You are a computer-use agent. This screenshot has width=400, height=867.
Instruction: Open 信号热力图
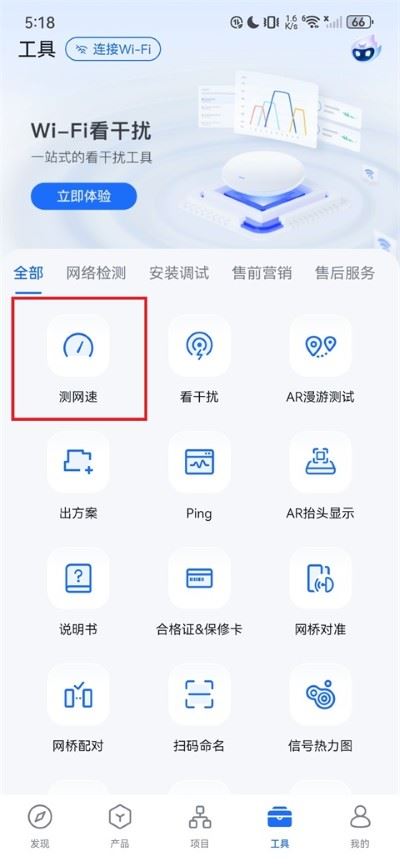[320, 707]
